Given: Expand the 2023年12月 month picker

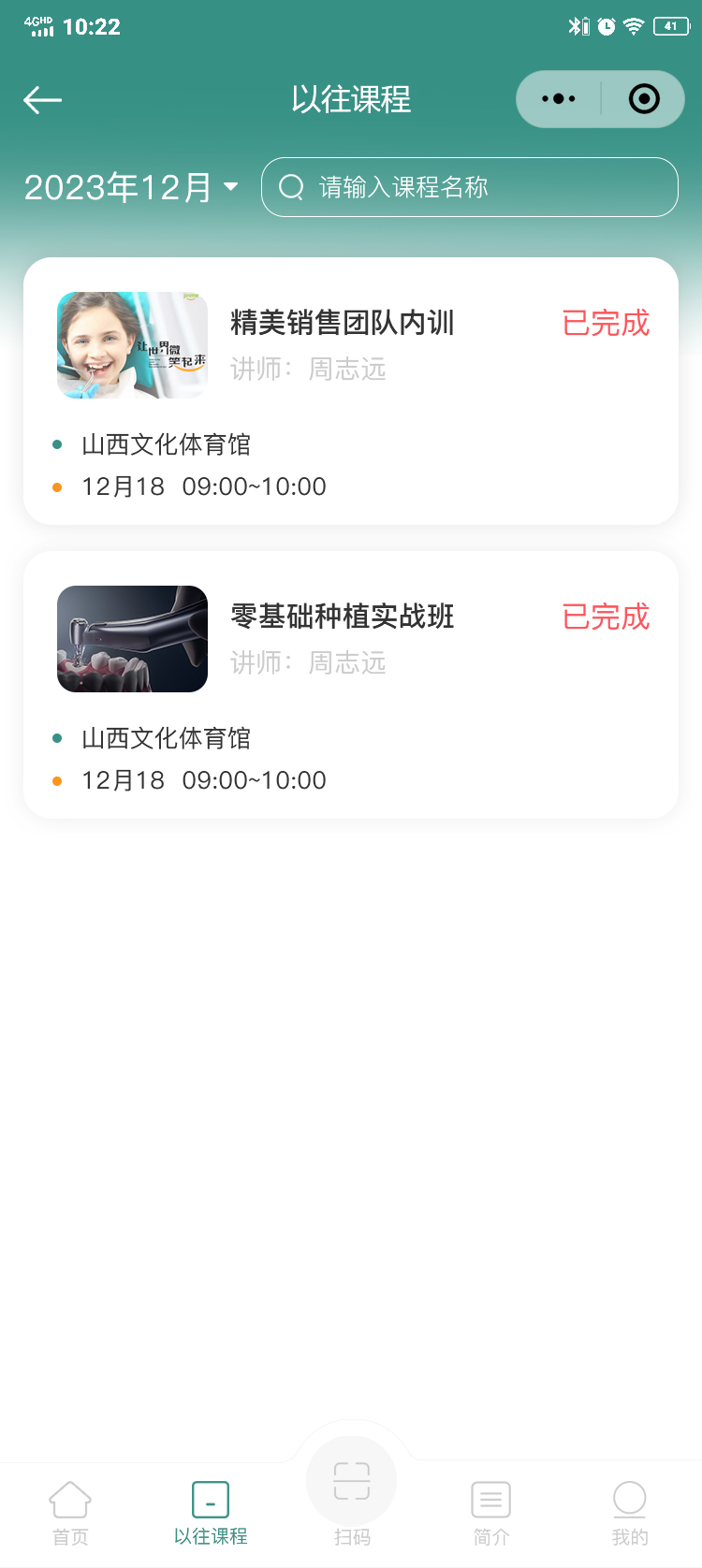Looking at the screenshot, I should [x=131, y=187].
